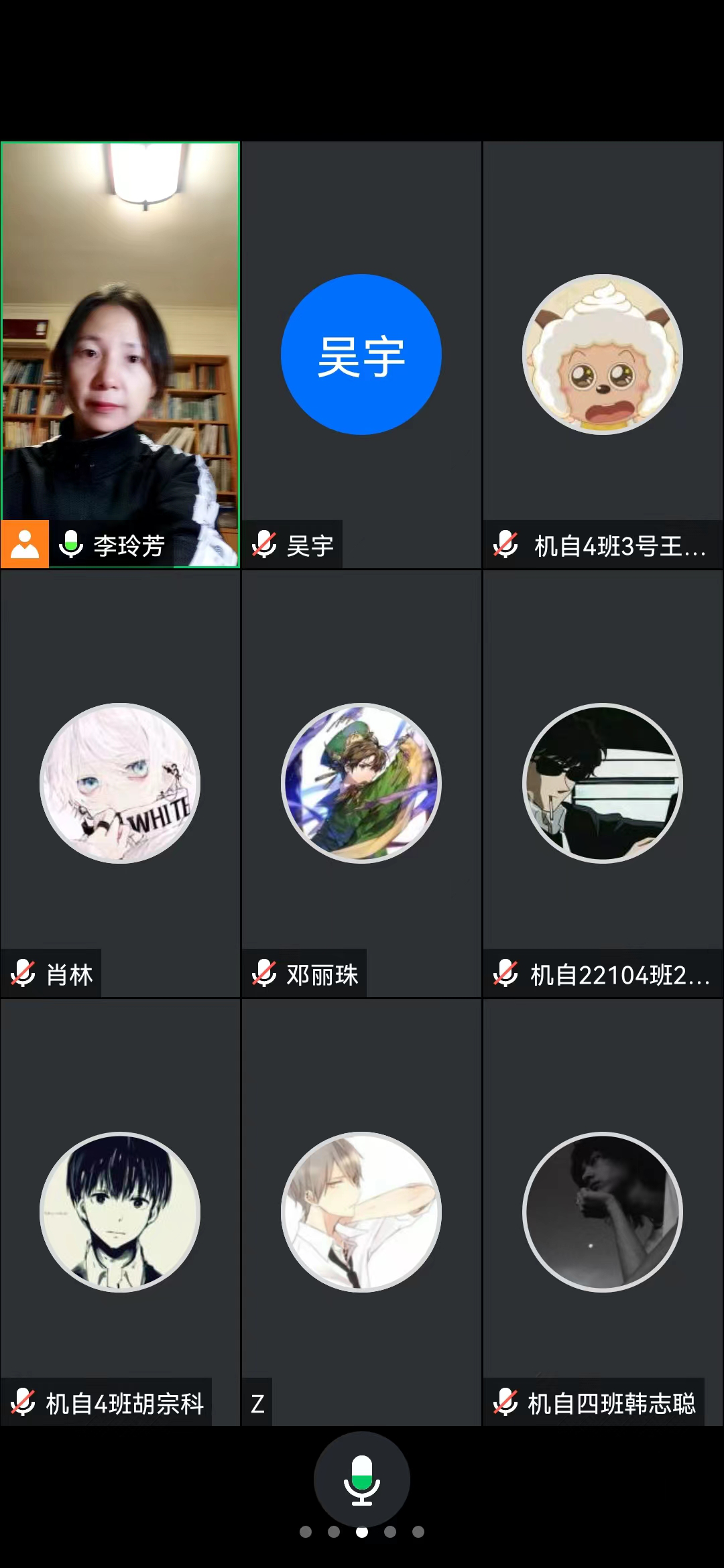
Task: Select 吴宇's participant tile
Action: pyautogui.click(x=361, y=354)
